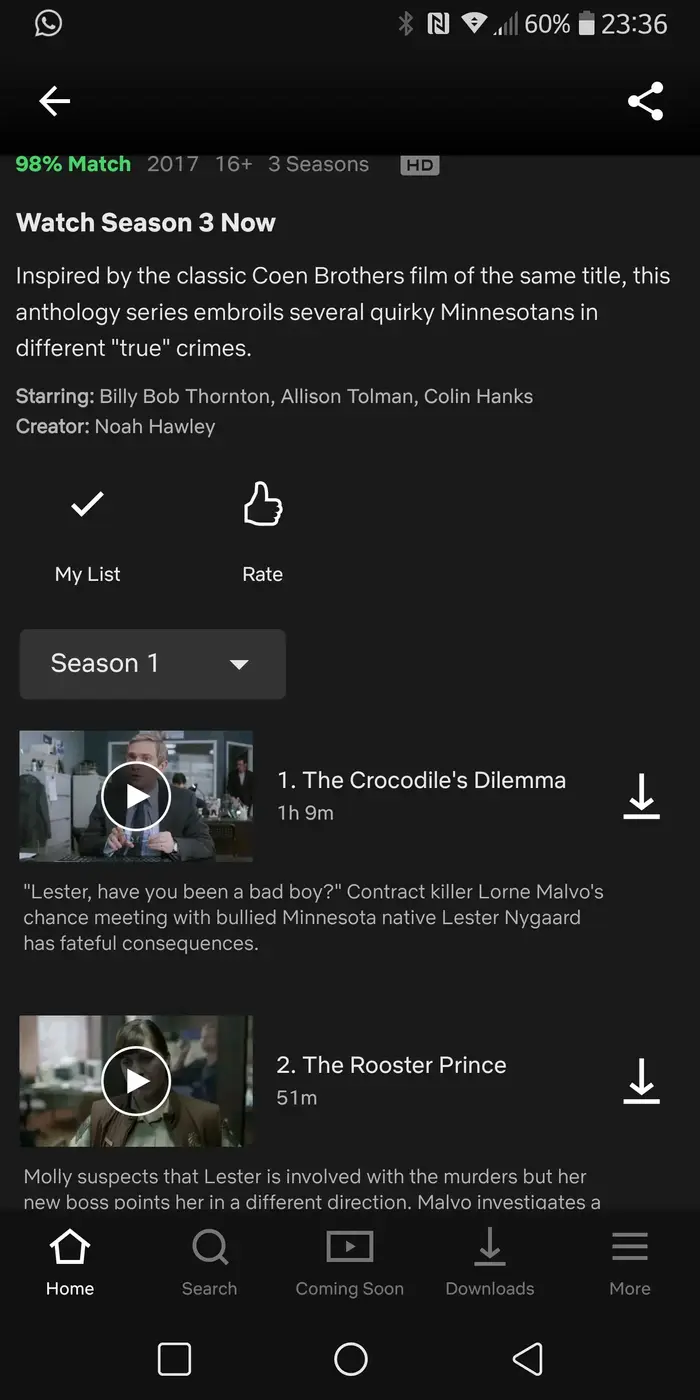Expand the Season 1 dropdown
Screen dimensions: 700x1400
coord(153,664)
